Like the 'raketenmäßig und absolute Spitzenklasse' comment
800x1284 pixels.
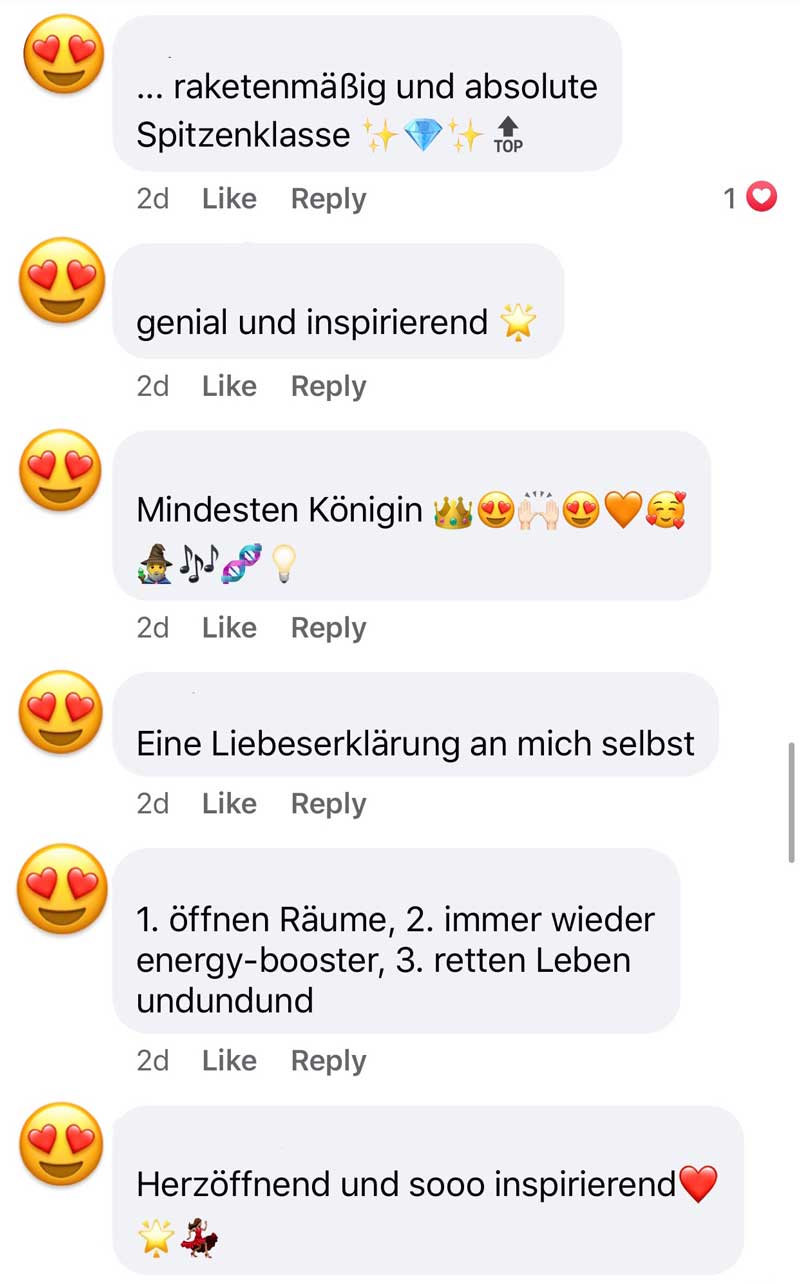(x=229, y=199)
